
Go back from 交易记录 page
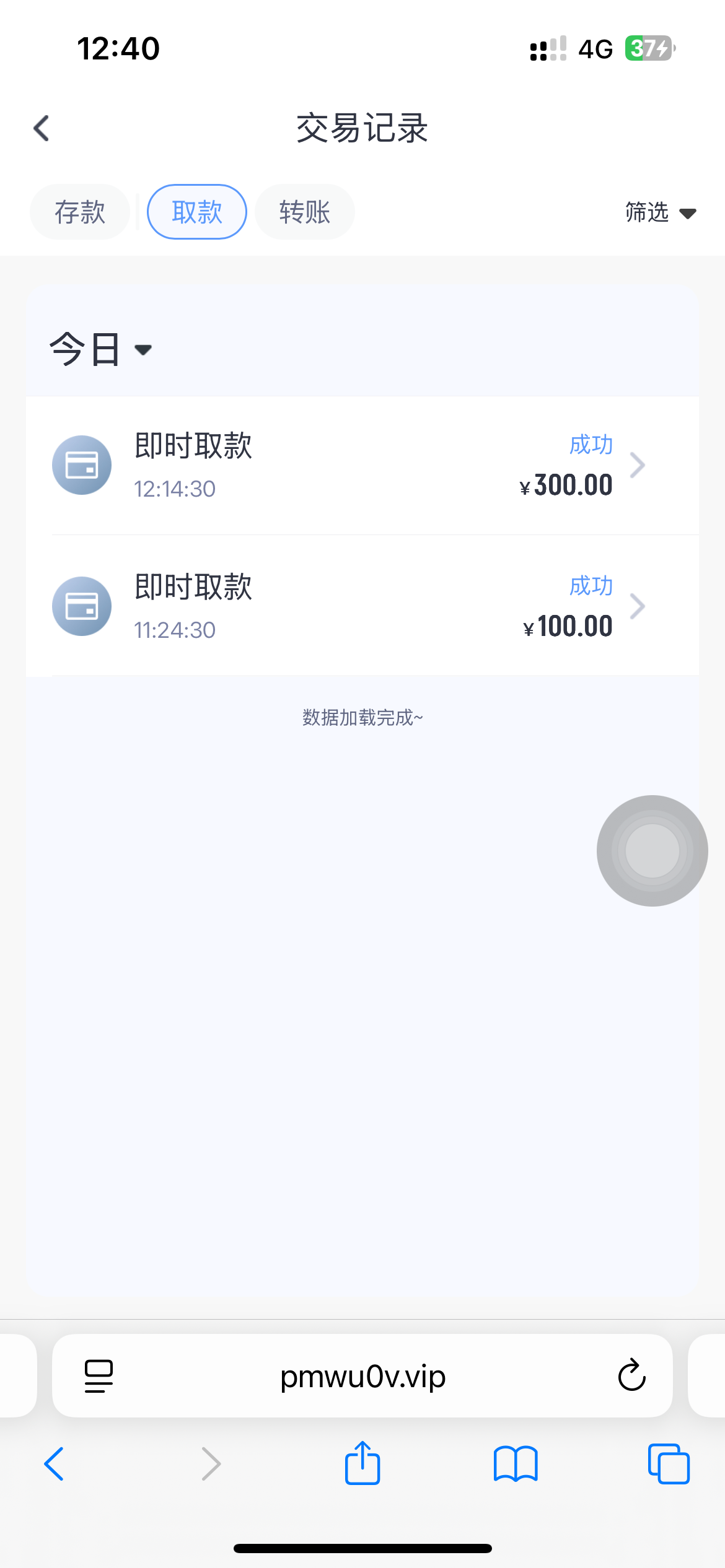42,129
